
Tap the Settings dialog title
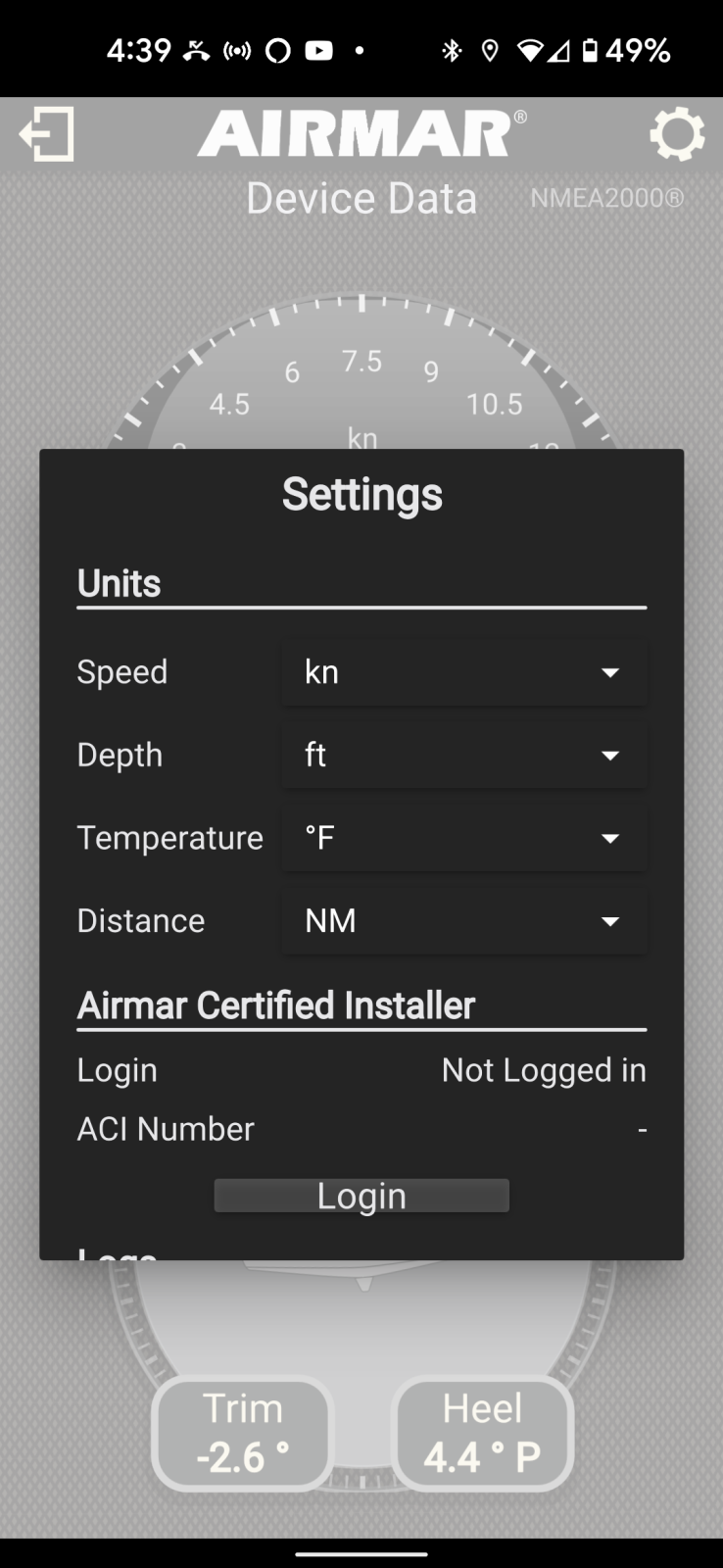[x=361, y=494]
